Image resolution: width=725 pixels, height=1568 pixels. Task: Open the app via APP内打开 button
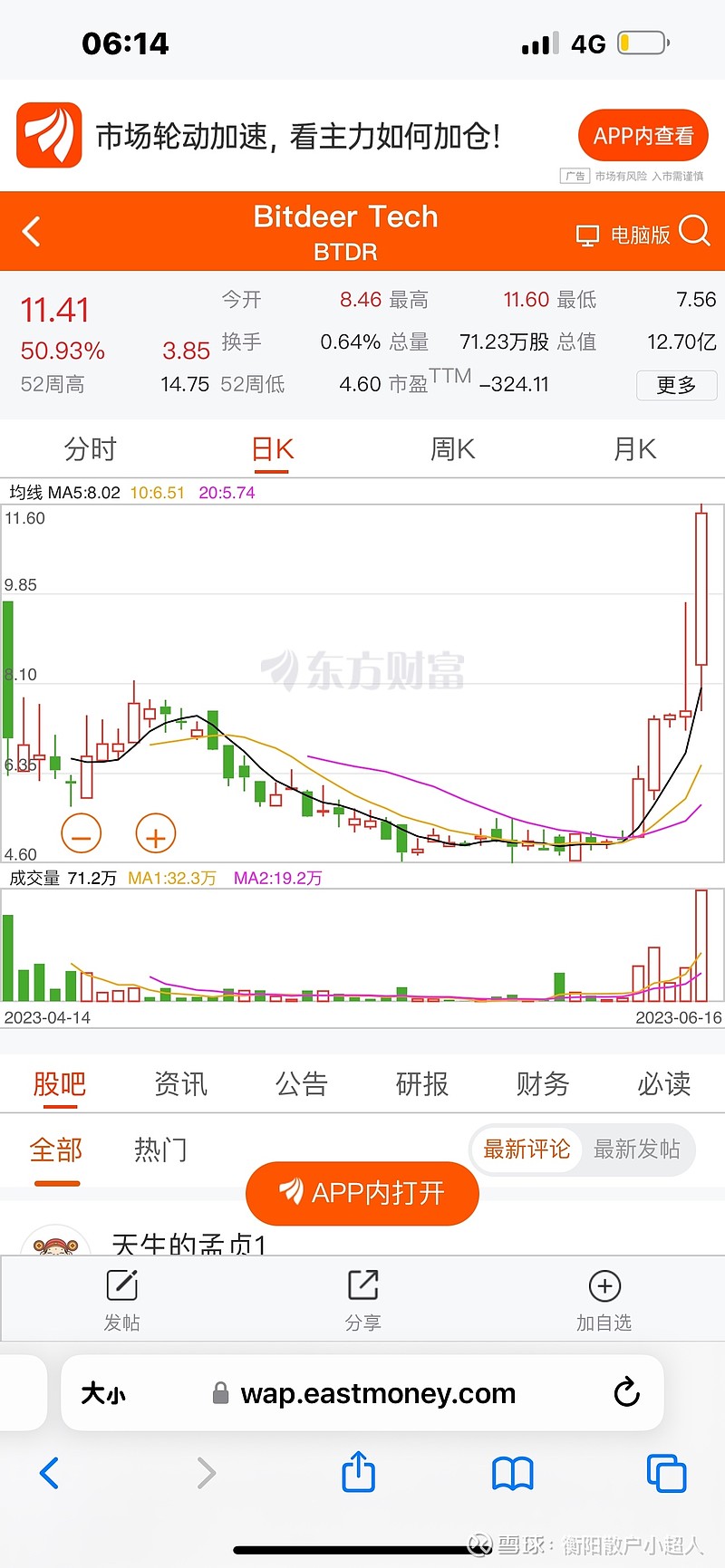(362, 1194)
